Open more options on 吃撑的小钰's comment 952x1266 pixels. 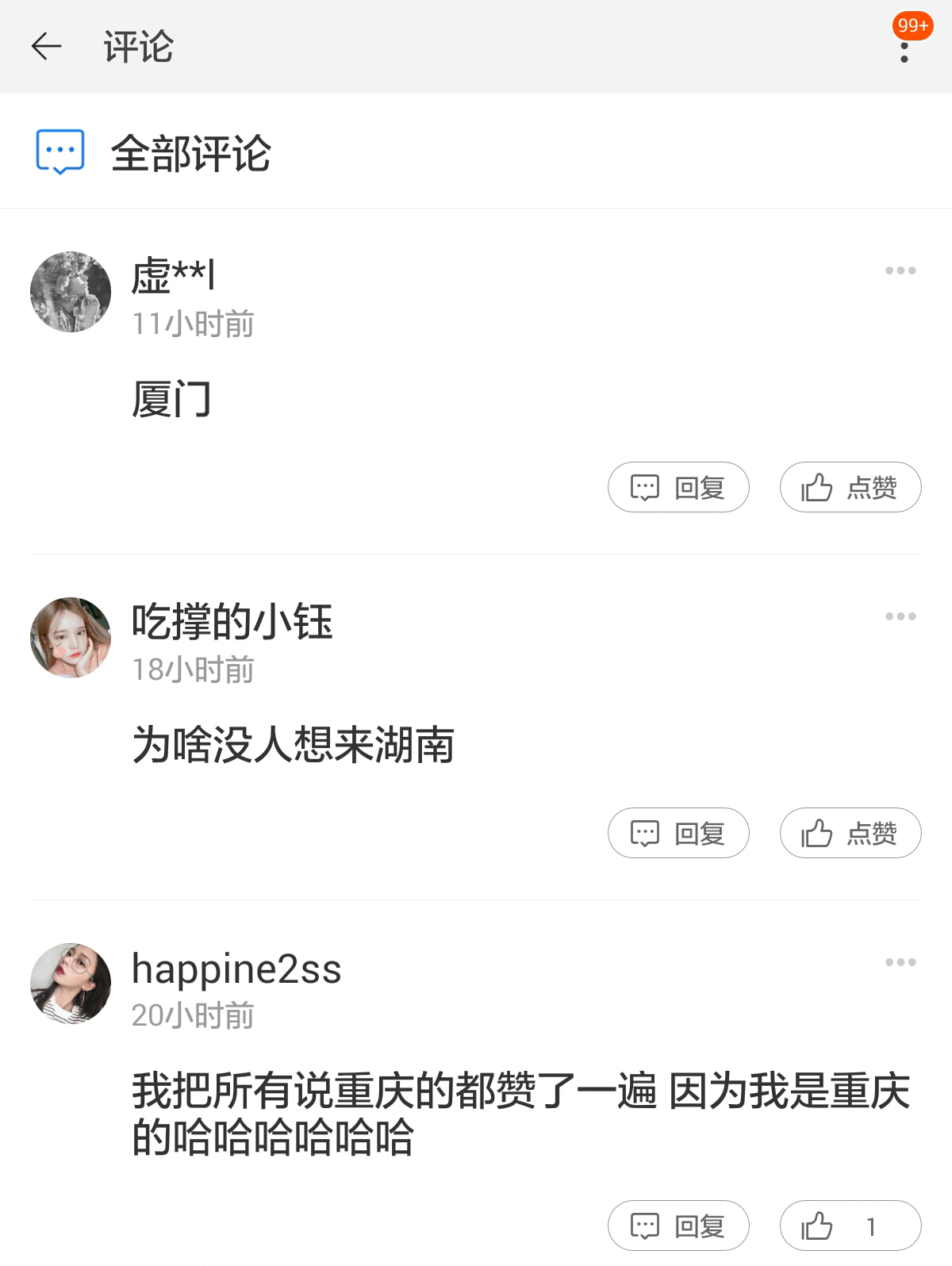tap(900, 616)
